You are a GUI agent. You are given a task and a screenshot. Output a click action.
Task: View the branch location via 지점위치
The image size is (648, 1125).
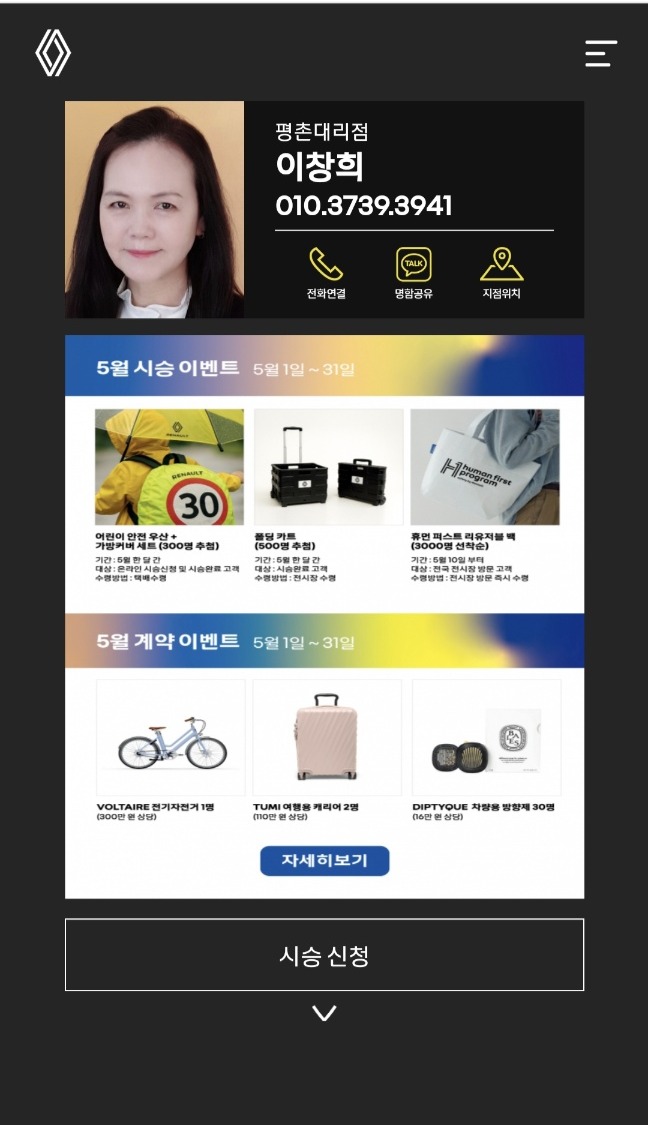tap(502, 273)
